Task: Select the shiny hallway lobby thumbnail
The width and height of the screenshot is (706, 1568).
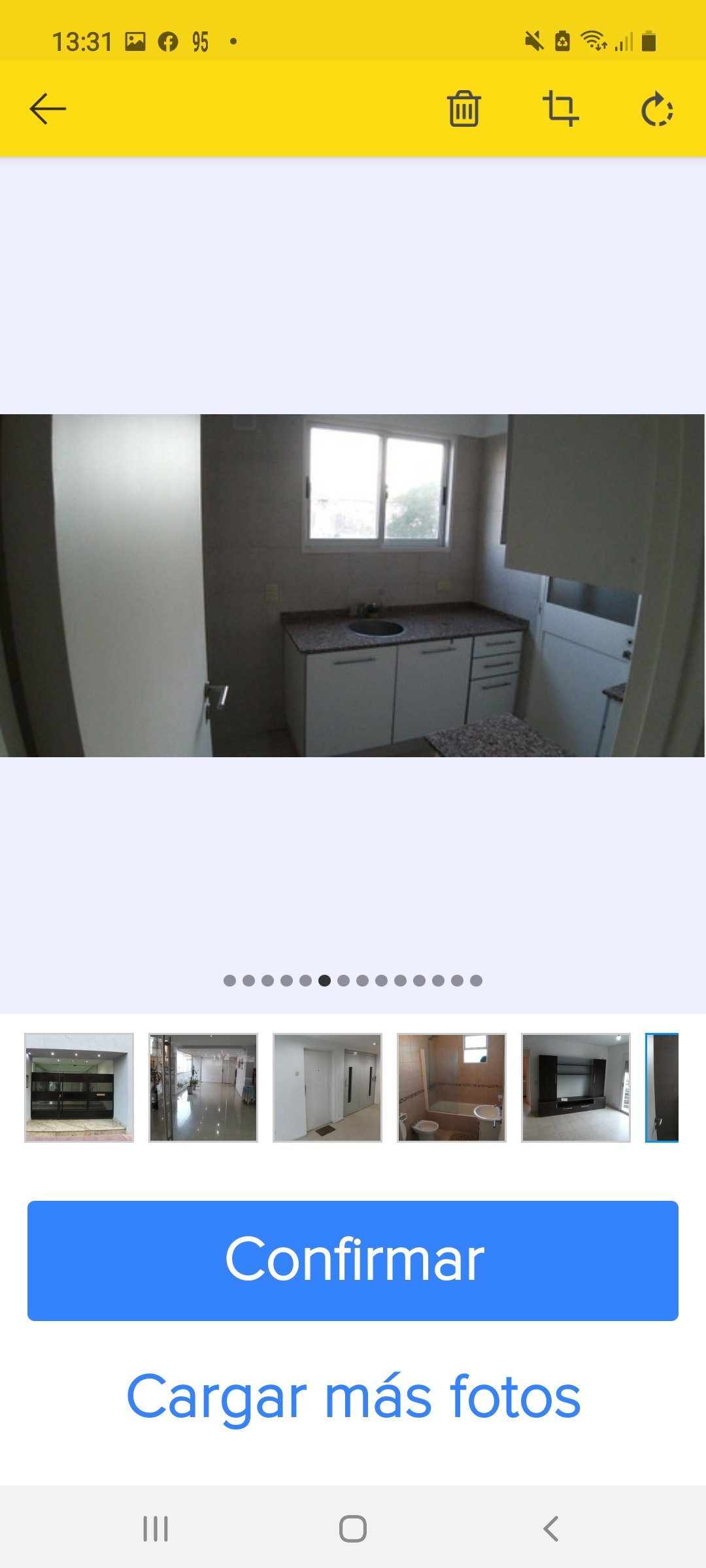Action: [x=203, y=1088]
